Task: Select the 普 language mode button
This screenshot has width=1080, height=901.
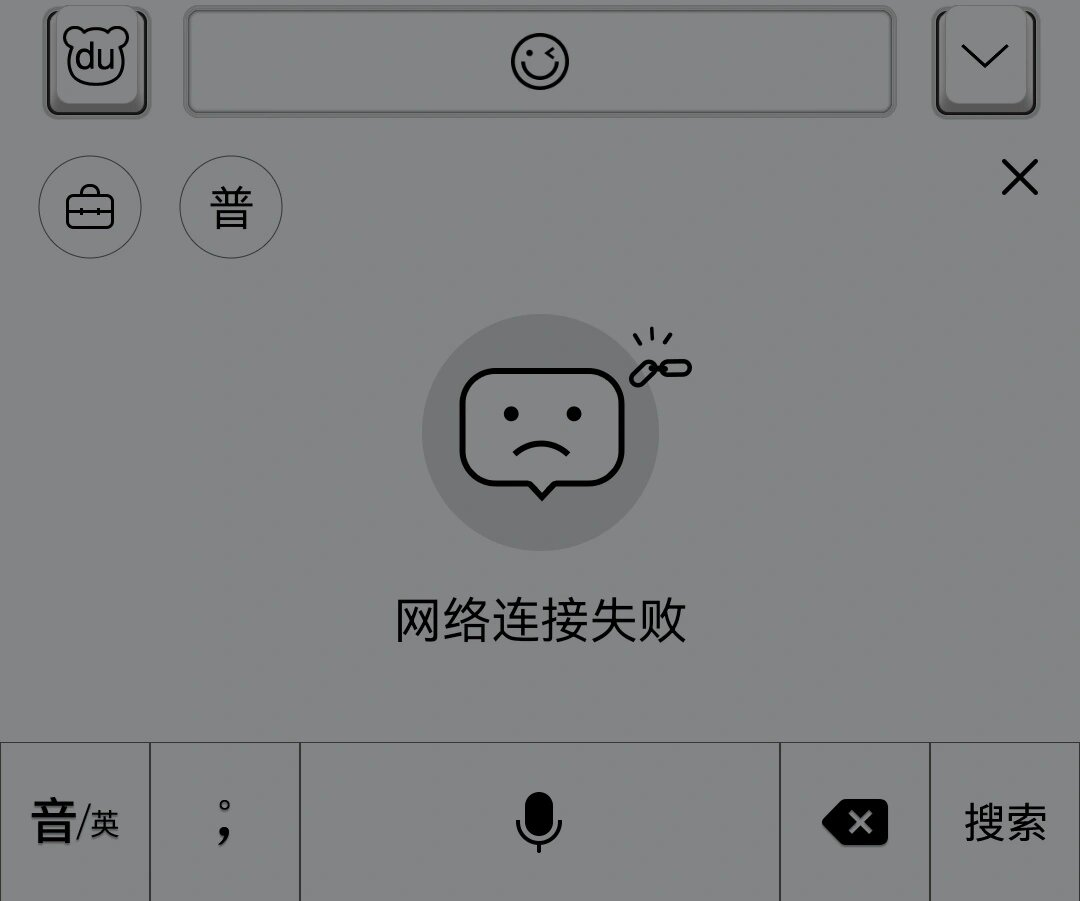Action: (231, 208)
